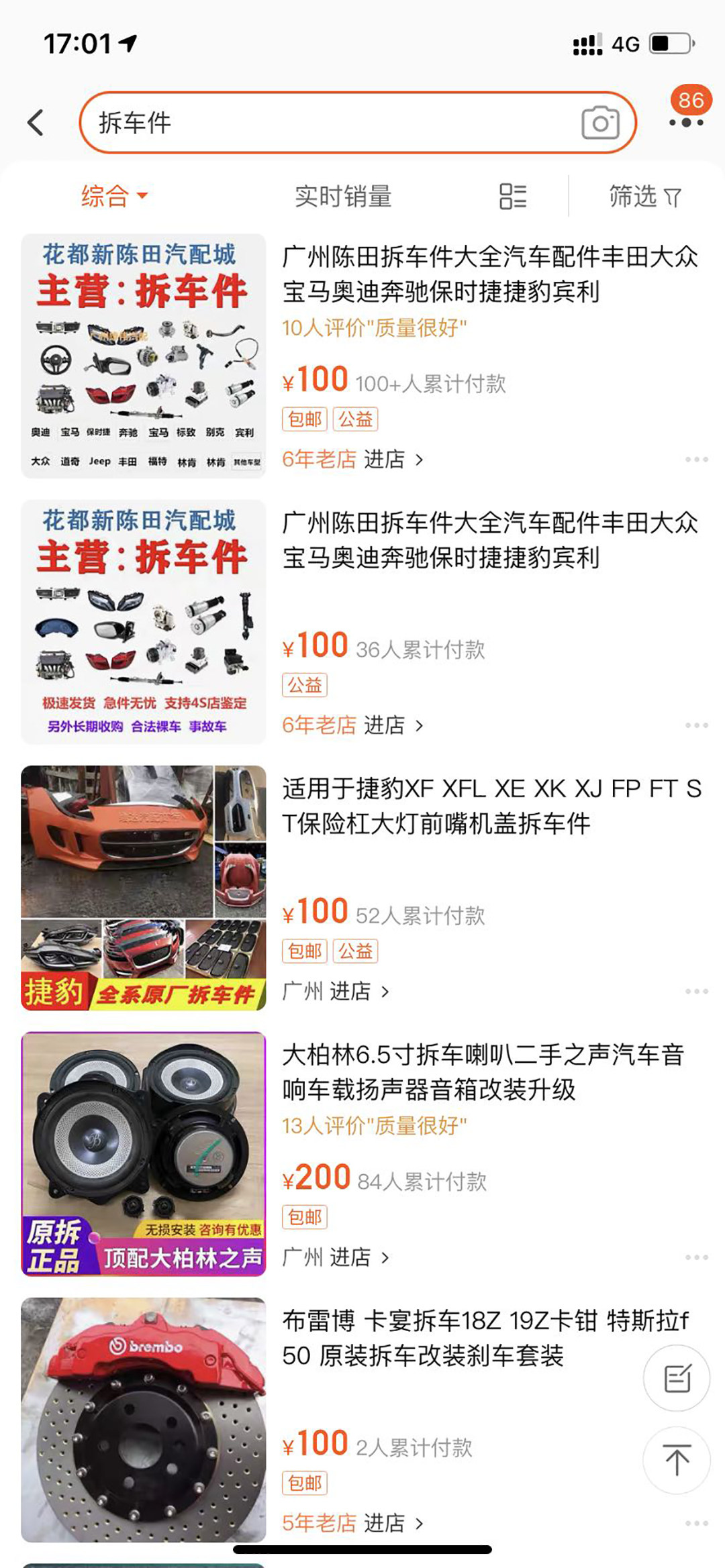Viewport: 725px width, 1568px height.
Task: Open camera image search
Action: pyautogui.click(x=600, y=123)
